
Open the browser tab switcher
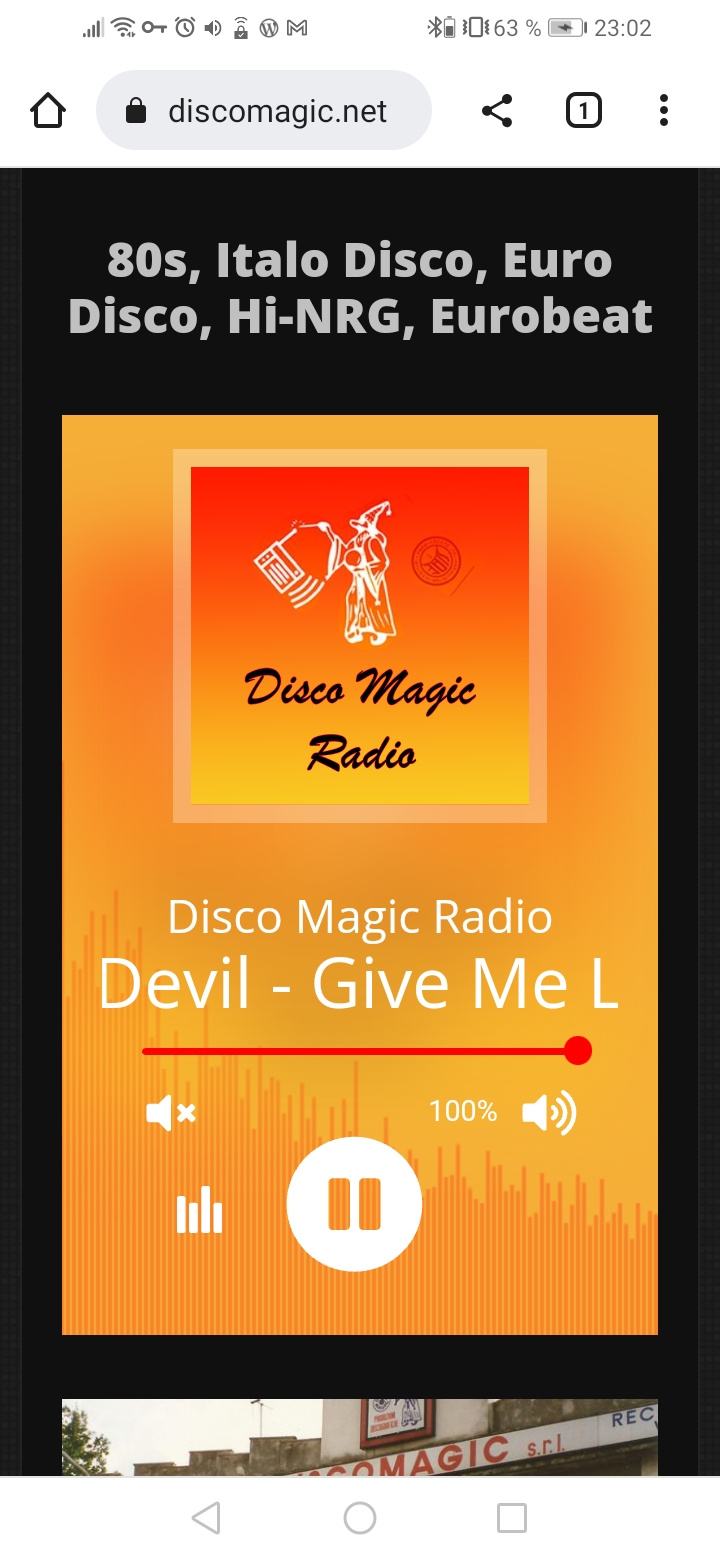pyautogui.click(x=584, y=110)
